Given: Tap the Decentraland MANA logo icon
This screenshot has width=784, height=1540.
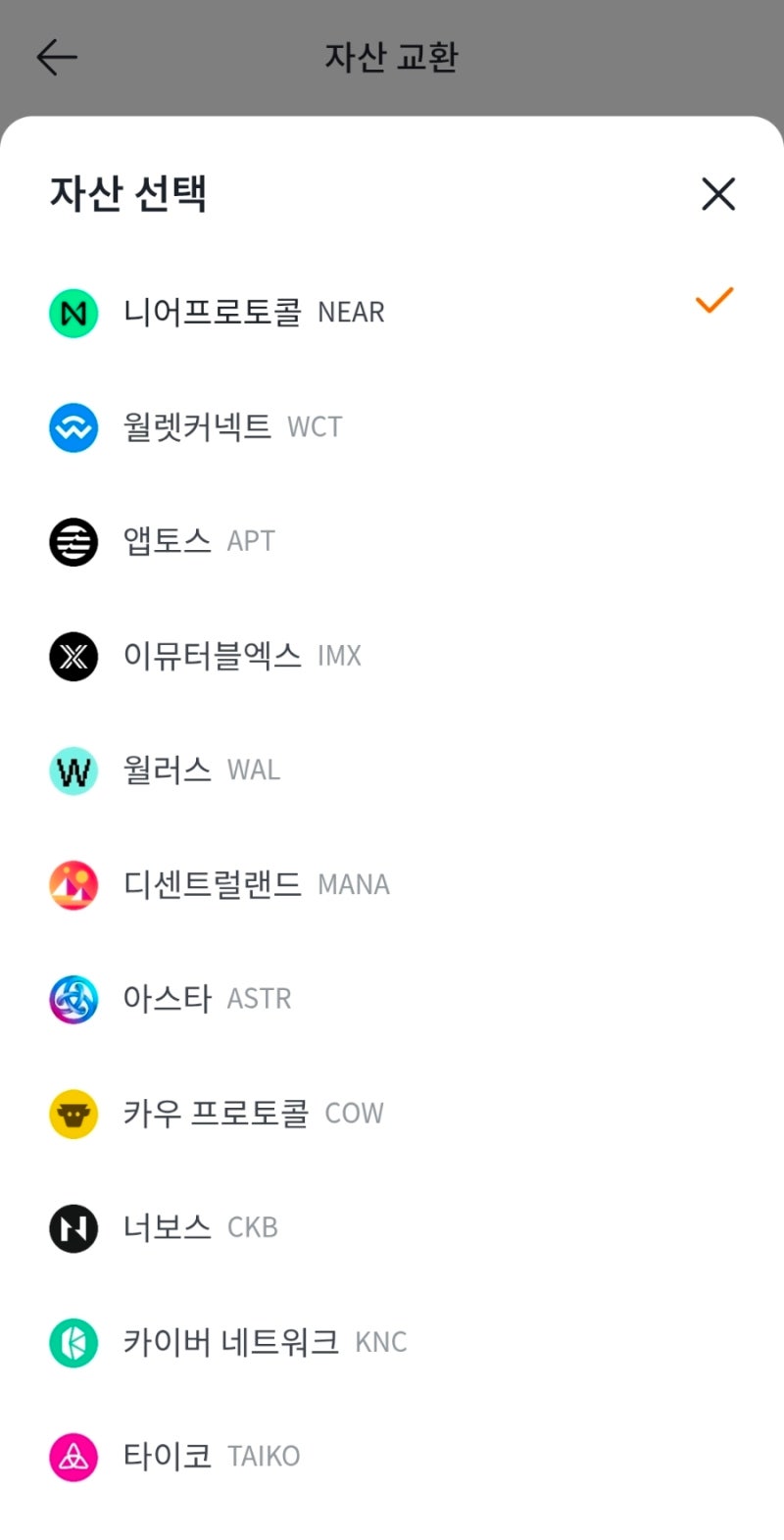Looking at the screenshot, I should tap(73, 885).
